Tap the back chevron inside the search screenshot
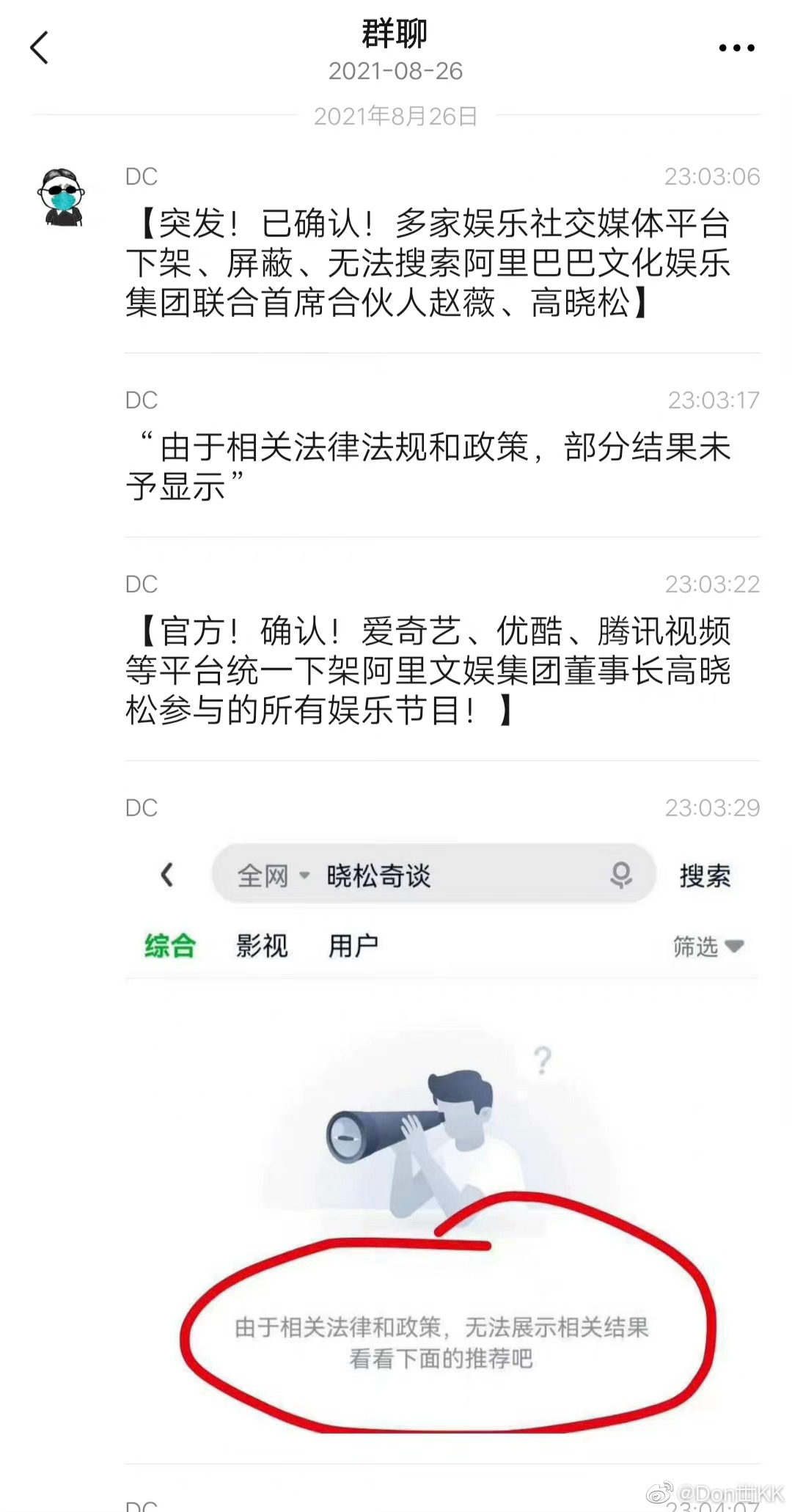This screenshot has width=792, height=1512. coord(167,874)
